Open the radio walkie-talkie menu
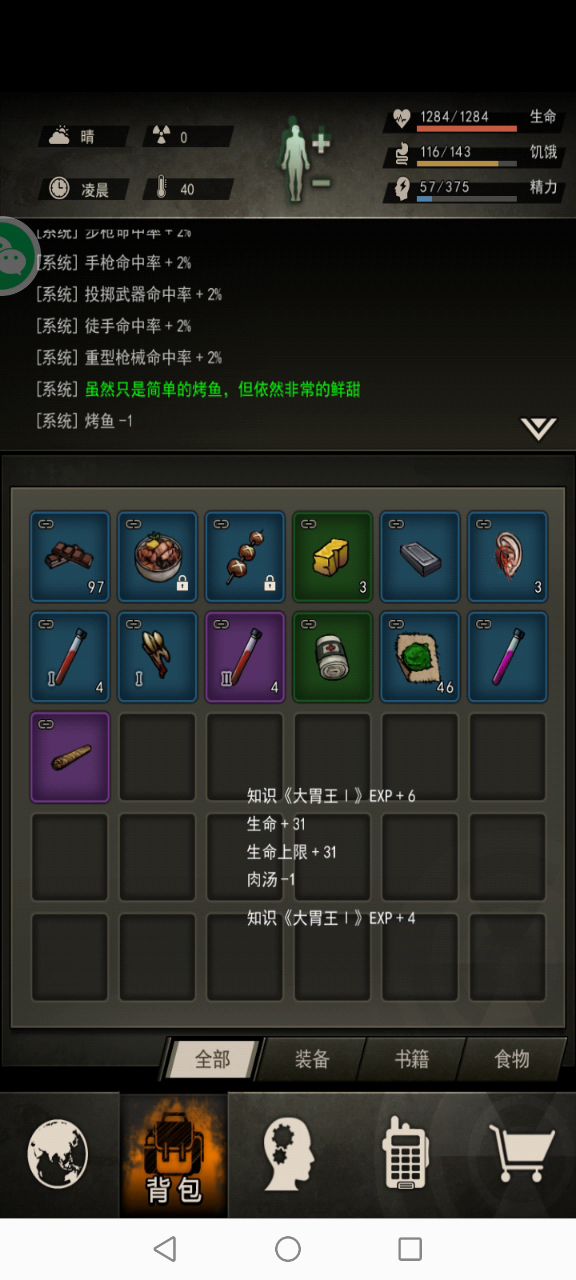 click(404, 1153)
